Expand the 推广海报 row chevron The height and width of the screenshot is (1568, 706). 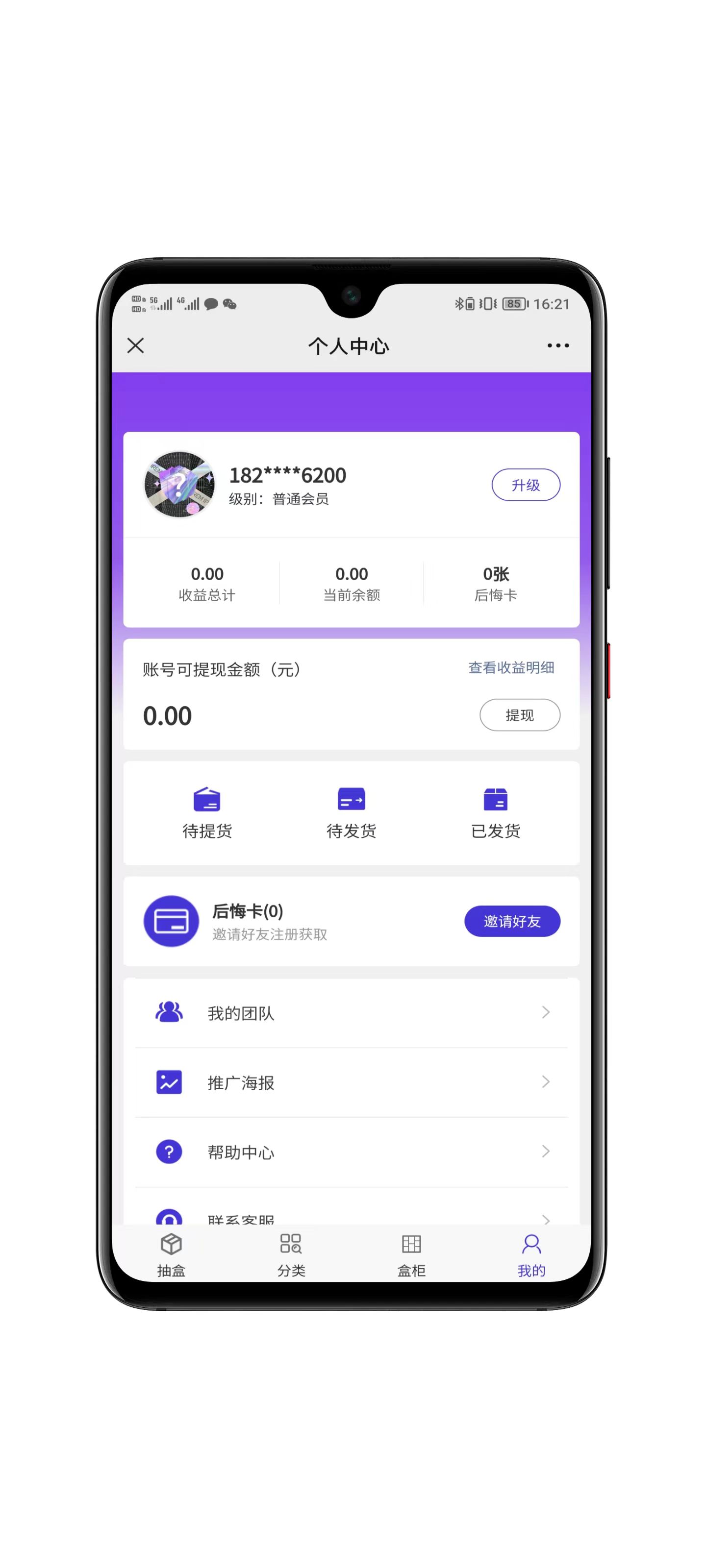(x=545, y=1081)
